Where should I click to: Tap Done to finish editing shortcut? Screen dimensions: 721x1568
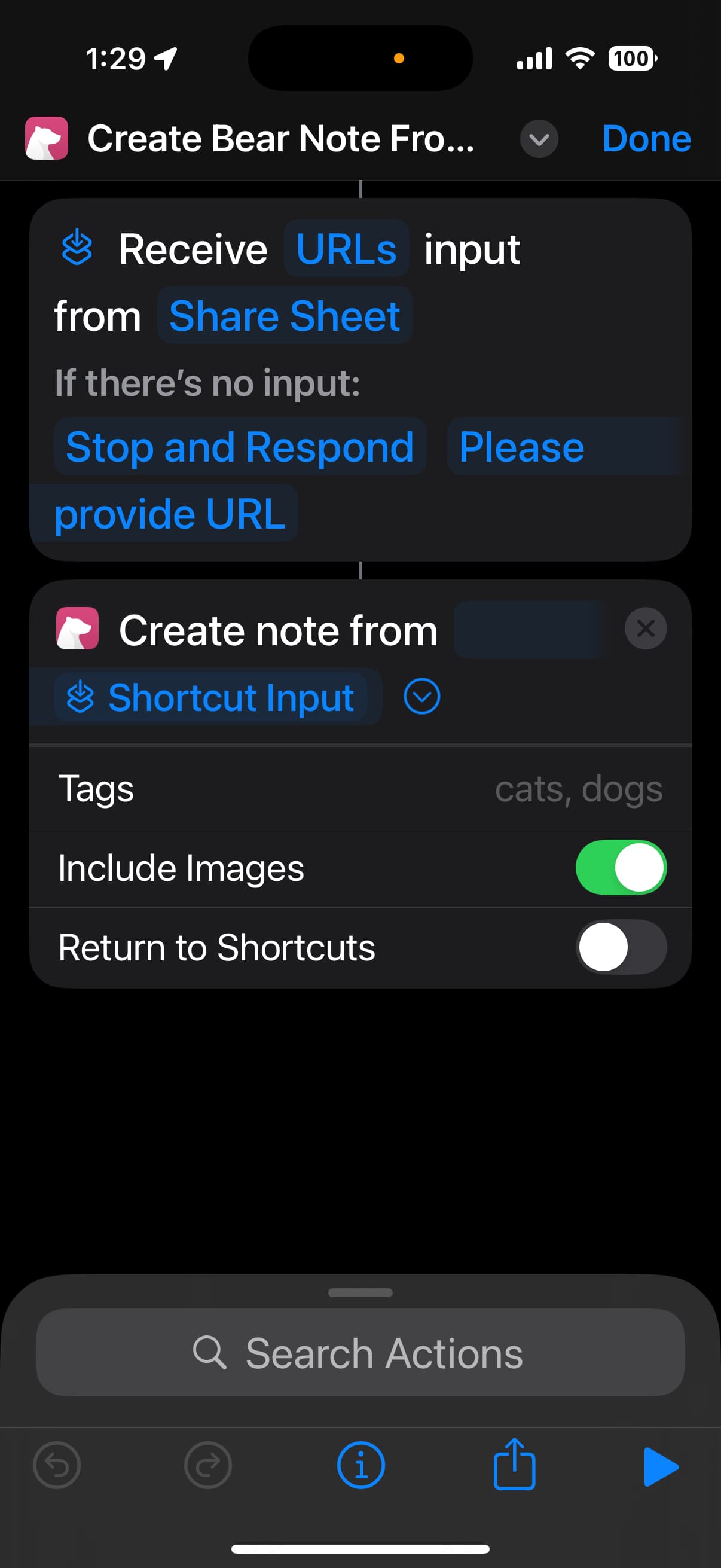click(646, 139)
